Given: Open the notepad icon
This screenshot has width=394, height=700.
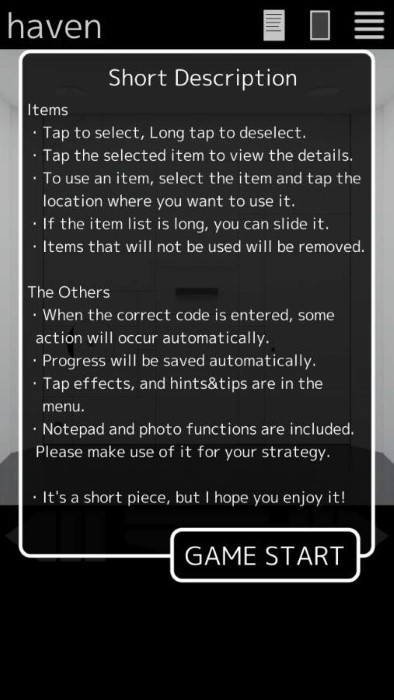Looking at the screenshot, I should click(x=274, y=25).
